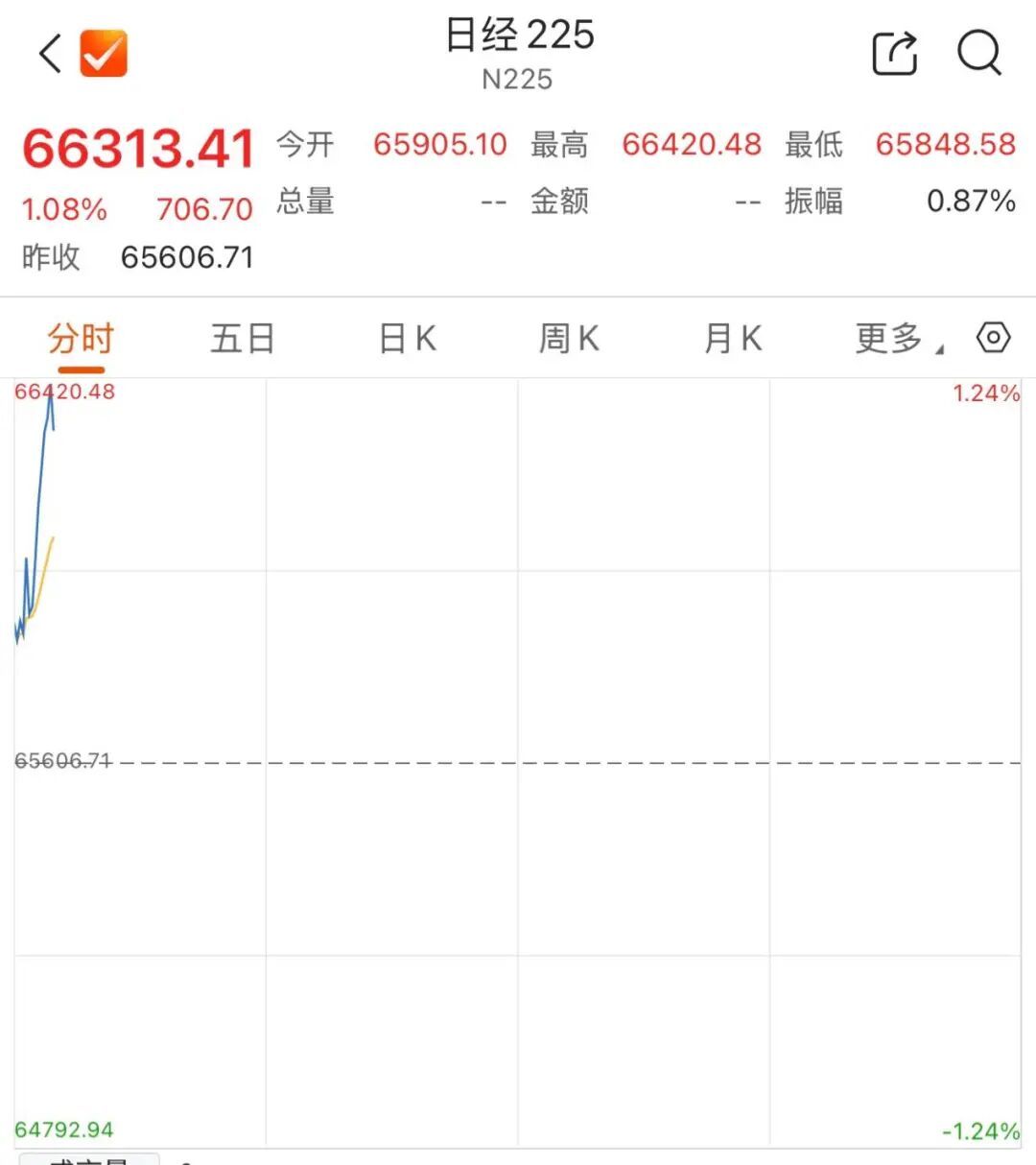
Task: Select the 分时 chart tab
Action: pos(81,339)
